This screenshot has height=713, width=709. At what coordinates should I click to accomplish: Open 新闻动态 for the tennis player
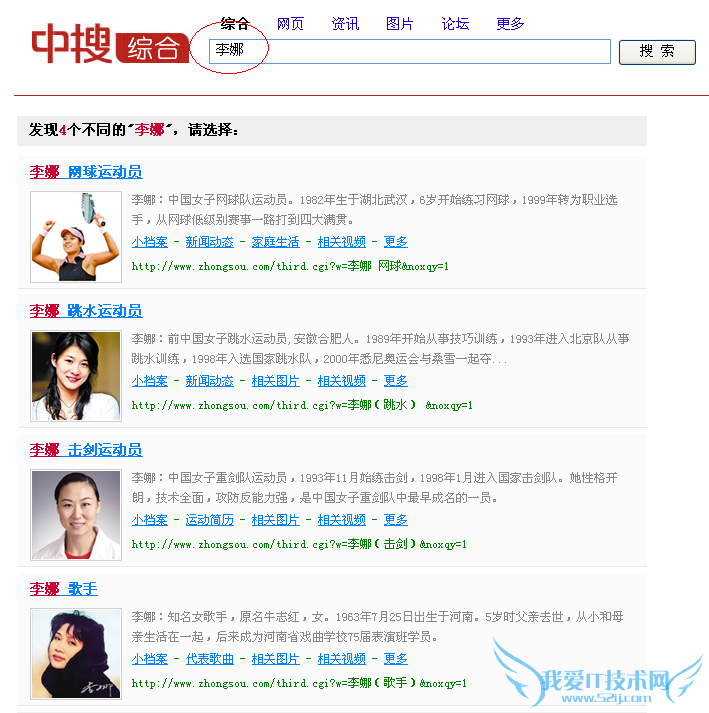point(209,242)
